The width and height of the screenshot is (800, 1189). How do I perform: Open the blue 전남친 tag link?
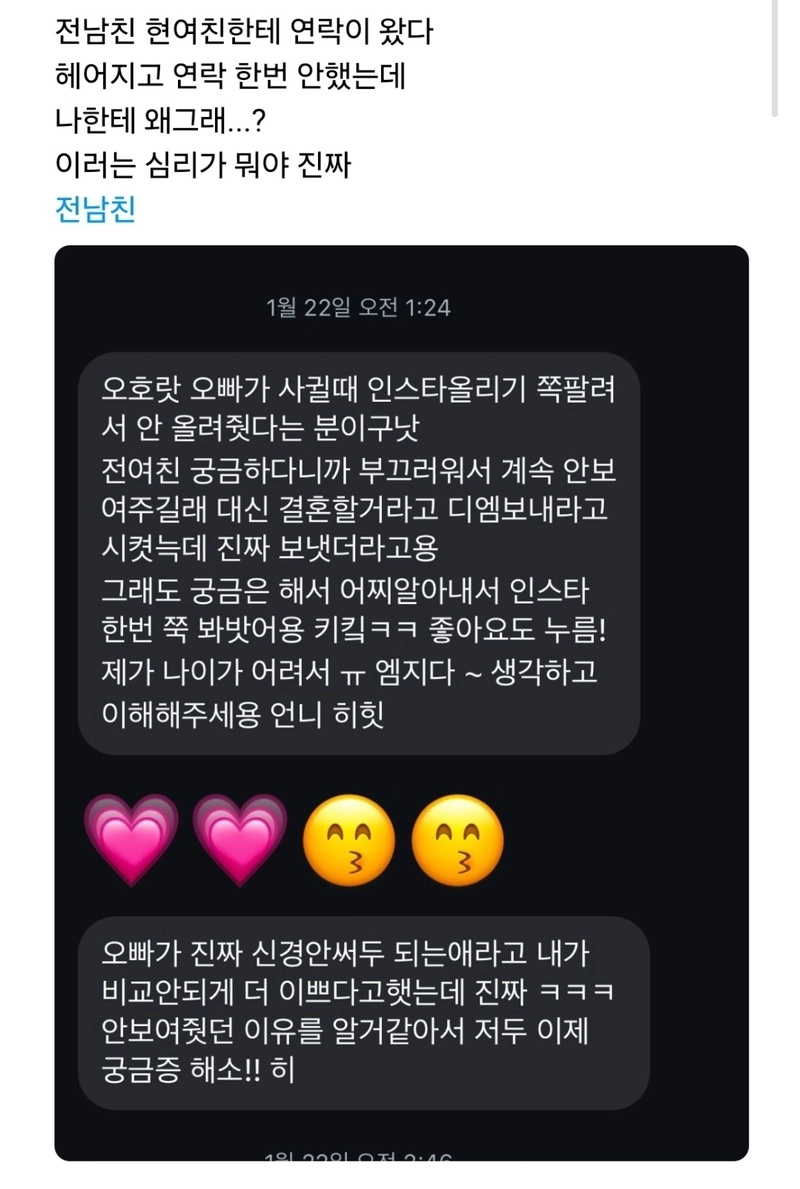(95, 209)
